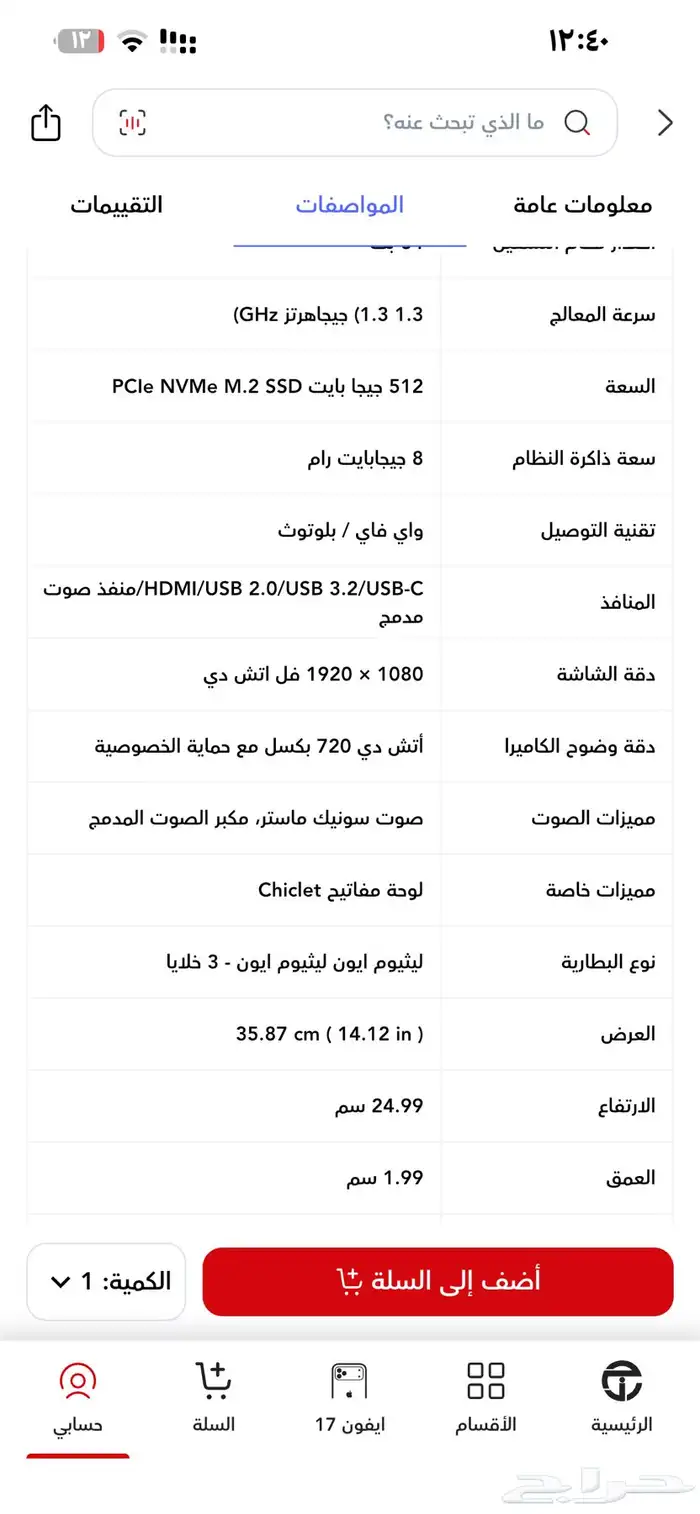Tap the voice search icon in the search bar
The image size is (700, 1514).
(x=132, y=123)
